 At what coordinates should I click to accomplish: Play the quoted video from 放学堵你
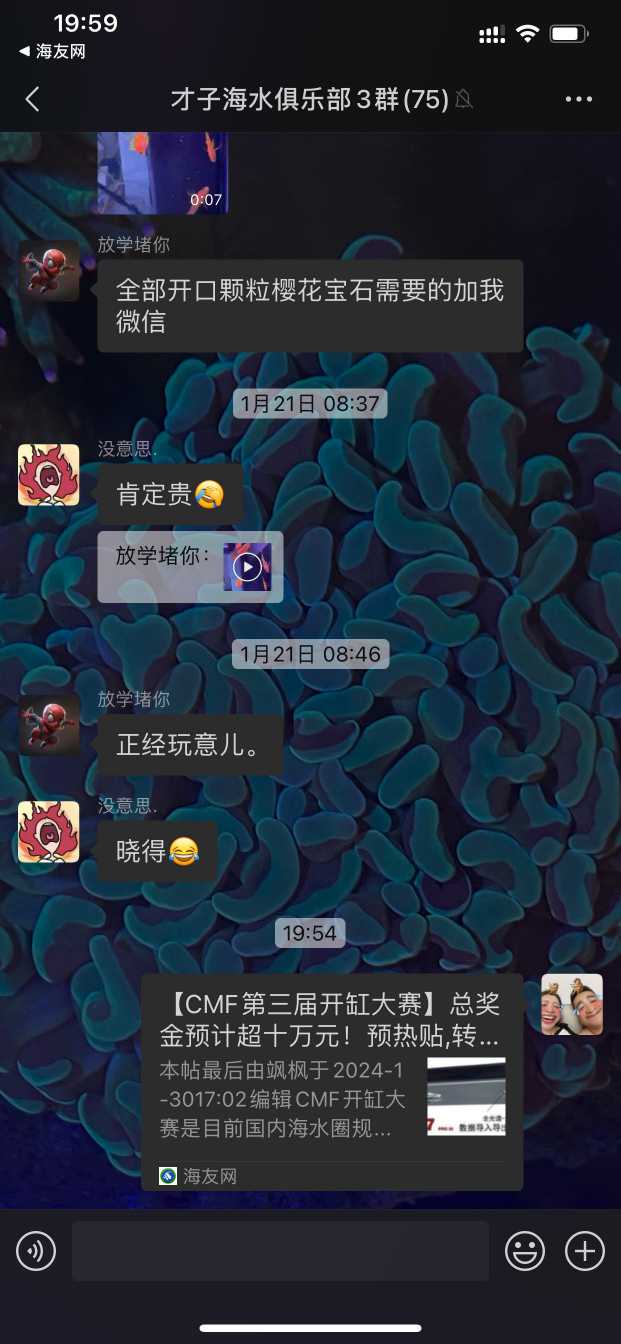[x=247, y=567]
